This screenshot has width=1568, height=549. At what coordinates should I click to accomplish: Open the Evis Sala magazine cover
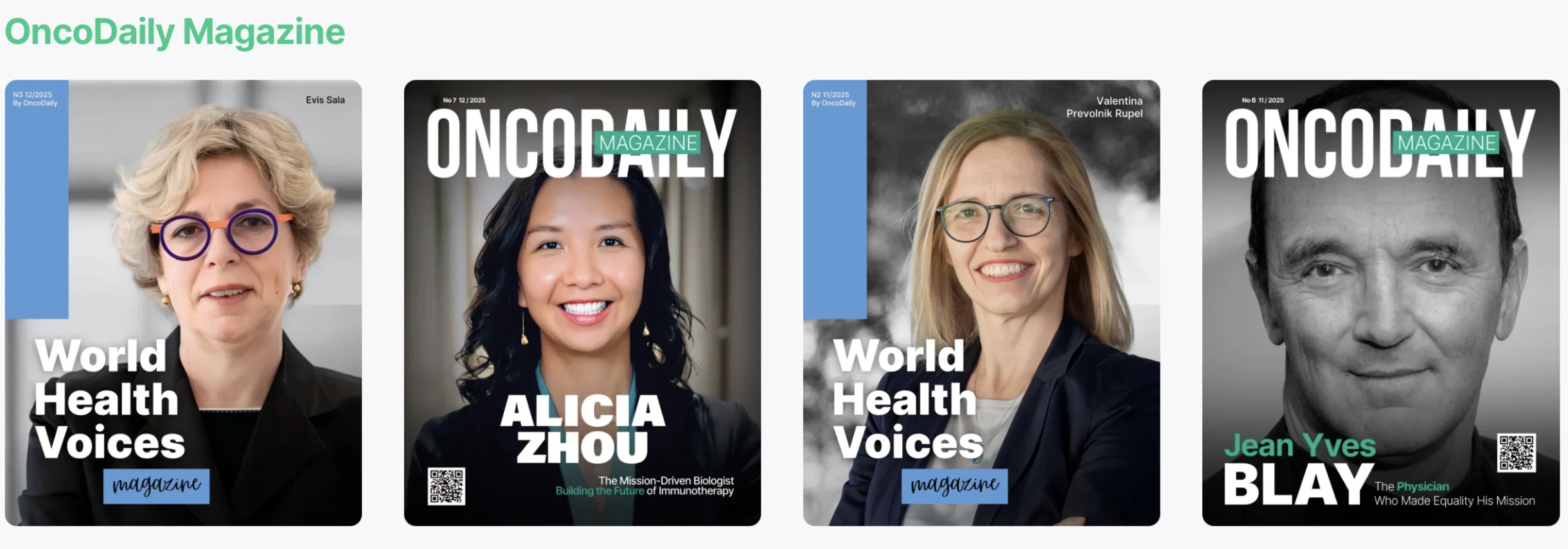coord(183,302)
